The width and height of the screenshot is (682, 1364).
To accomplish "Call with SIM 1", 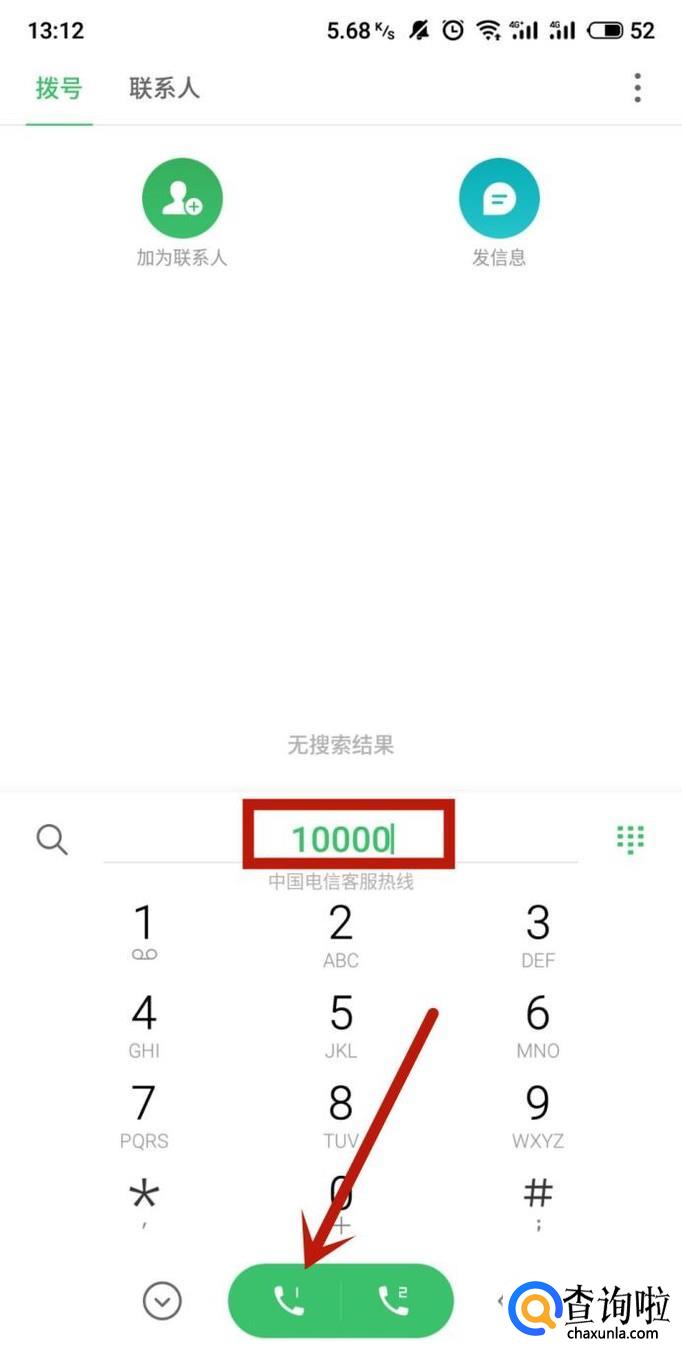I will pyautogui.click(x=288, y=1300).
